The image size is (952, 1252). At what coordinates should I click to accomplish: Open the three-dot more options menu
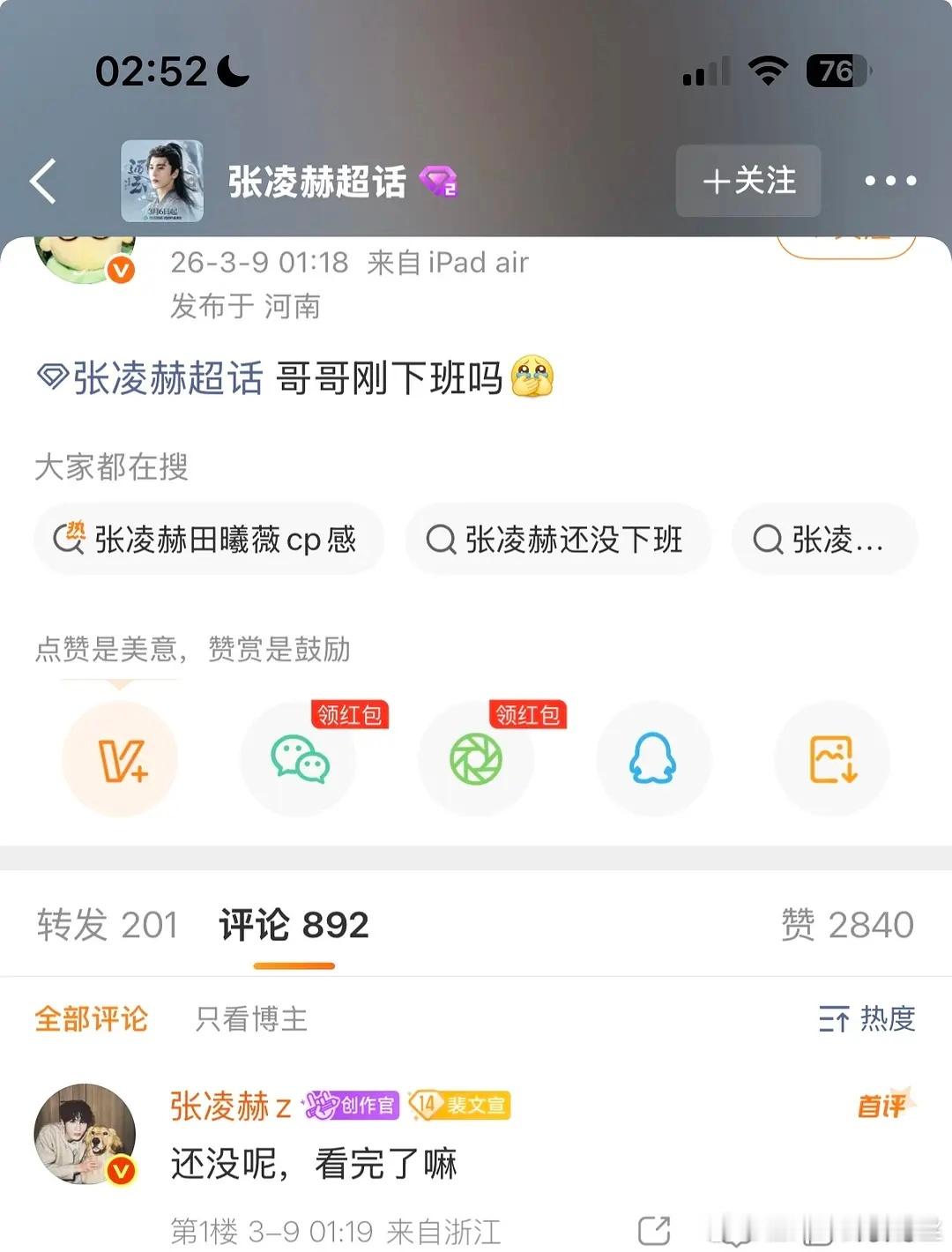(889, 181)
